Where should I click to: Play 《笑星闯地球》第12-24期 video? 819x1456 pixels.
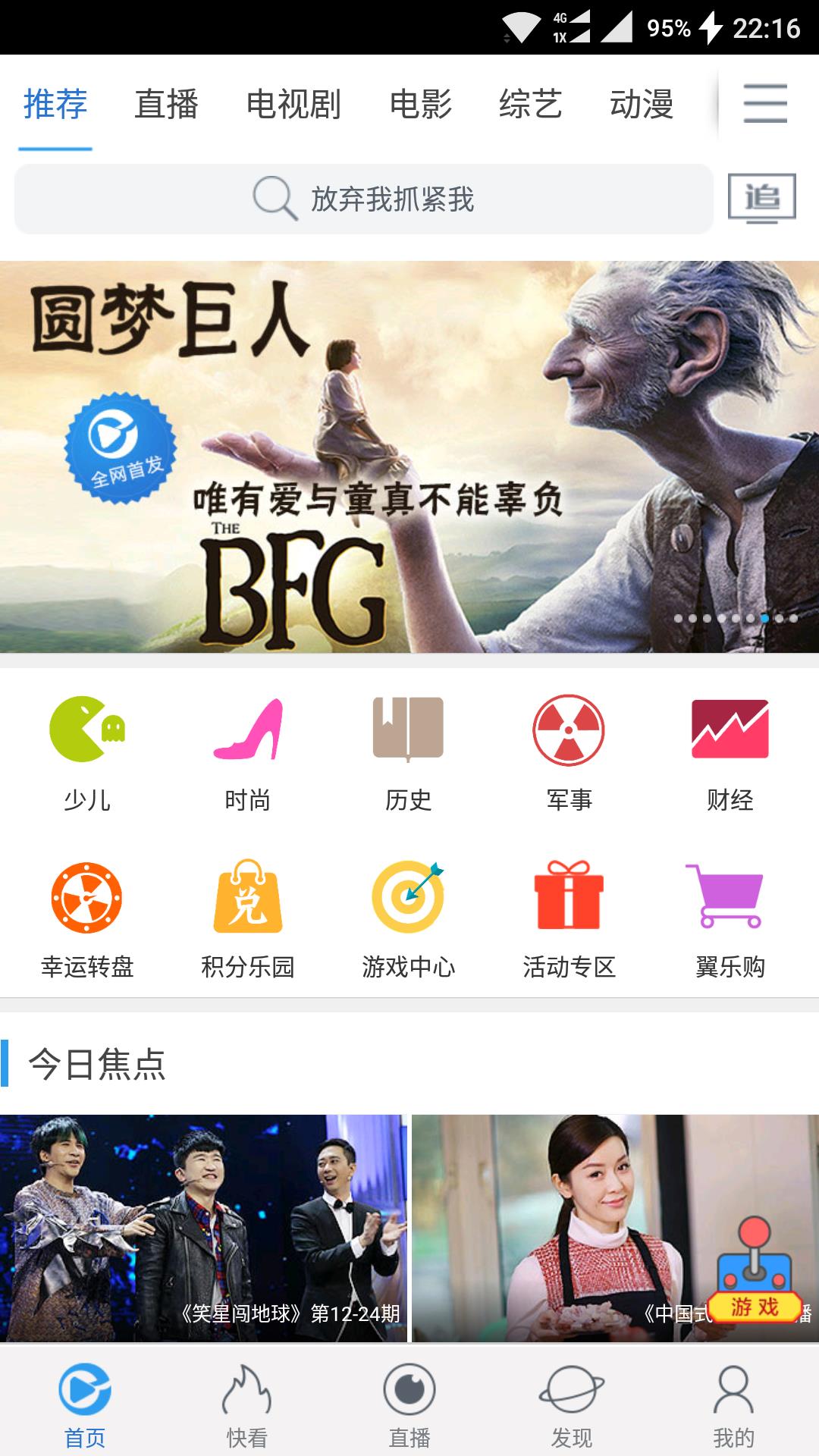coord(203,1227)
